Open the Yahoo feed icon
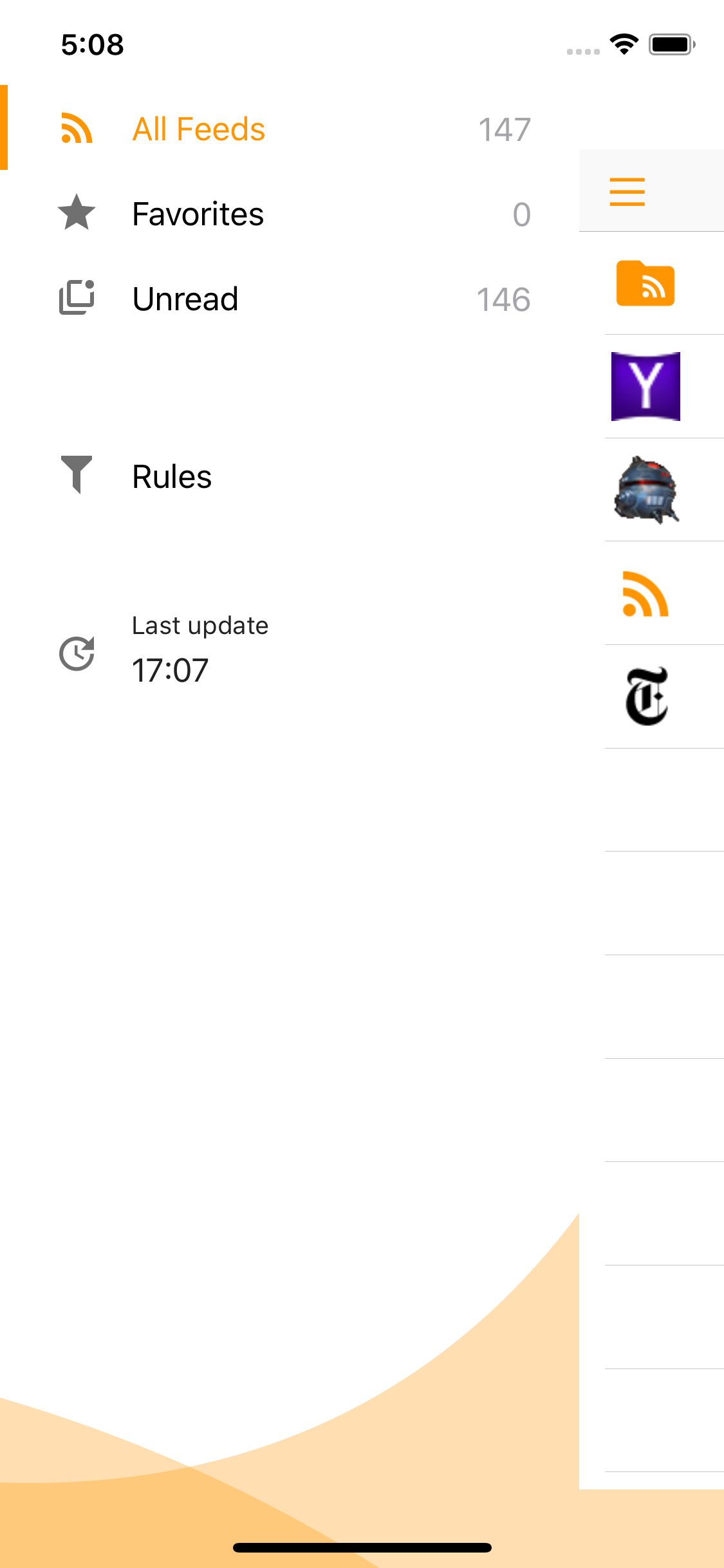Image resolution: width=724 pixels, height=1568 pixels. (646, 386)
